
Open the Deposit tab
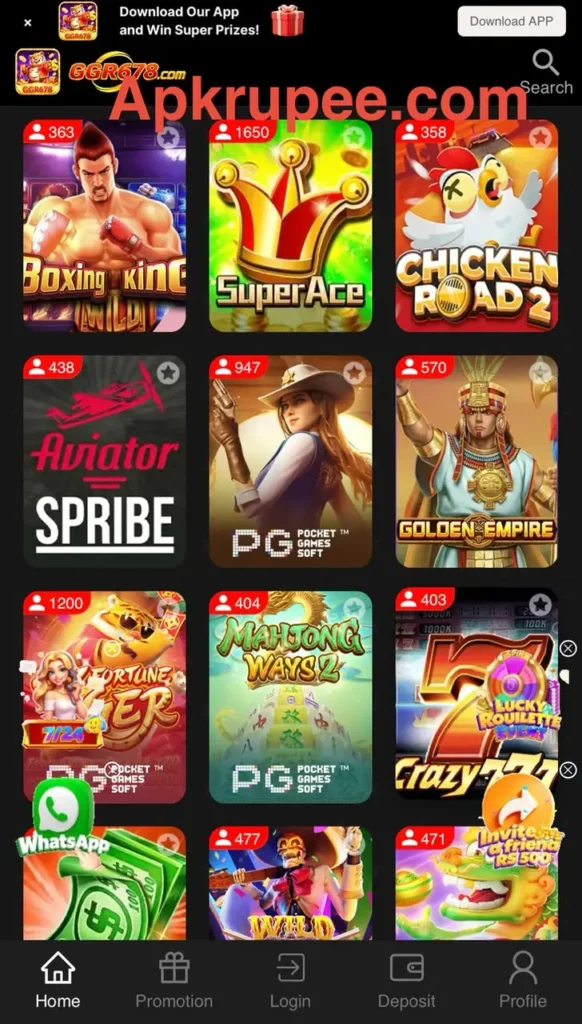406,981
